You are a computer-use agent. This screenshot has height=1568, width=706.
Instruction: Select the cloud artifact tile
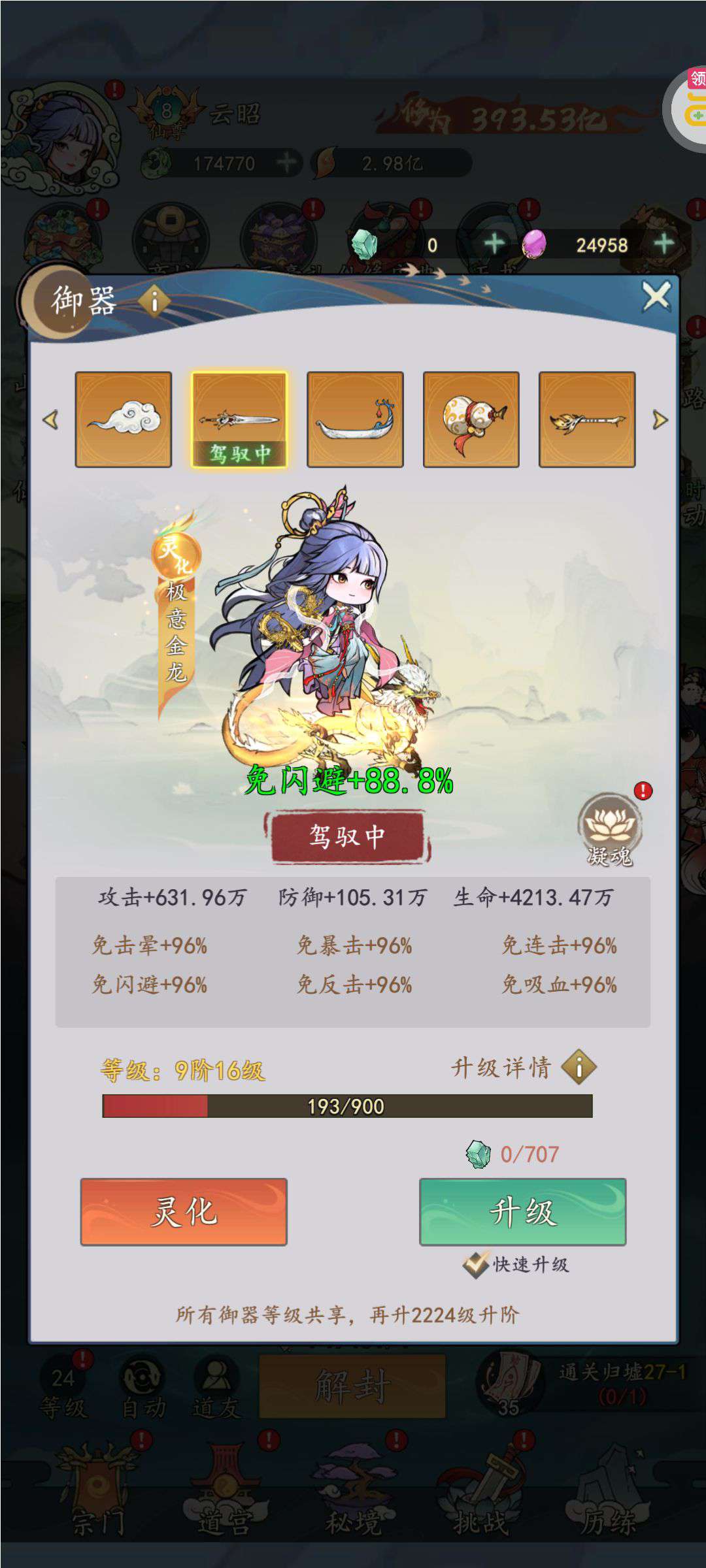[x=124, y=419]
